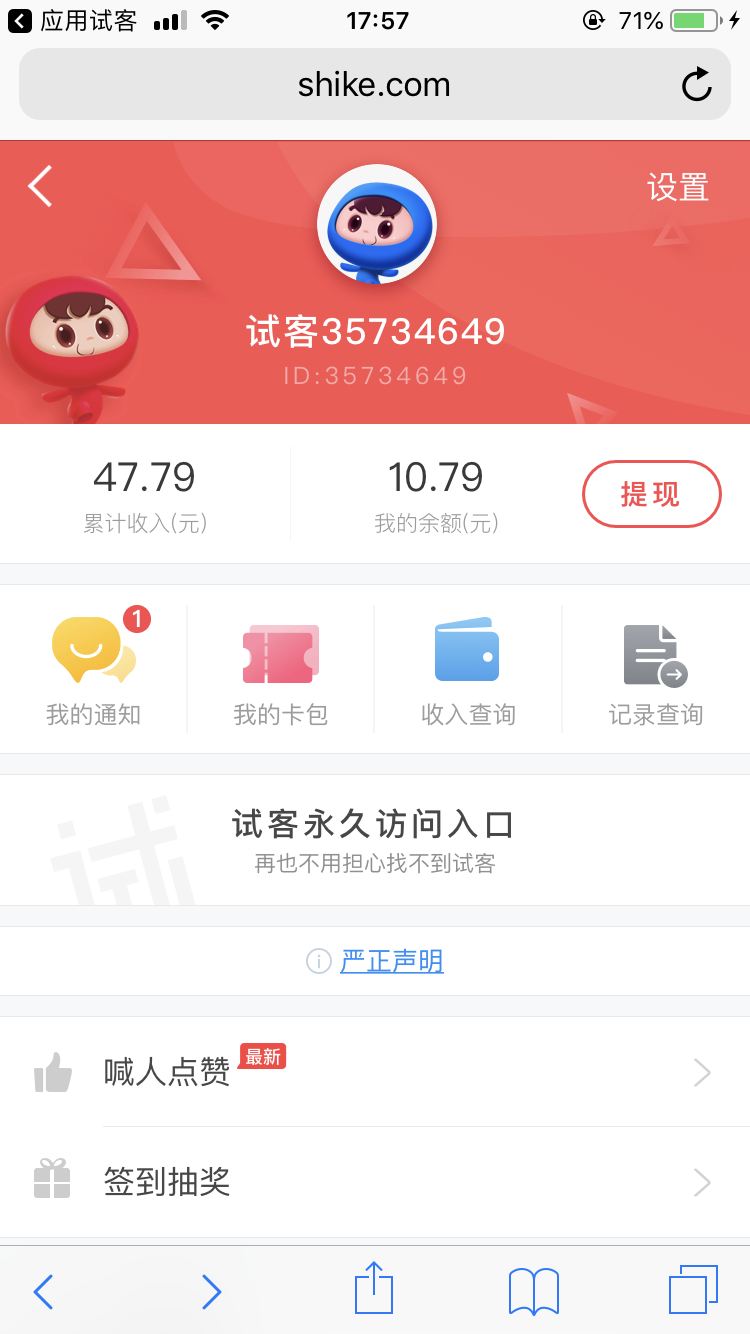Go back using the white arrow in header
This screenshot has height=1334, width=750.
tap(40, 187)
